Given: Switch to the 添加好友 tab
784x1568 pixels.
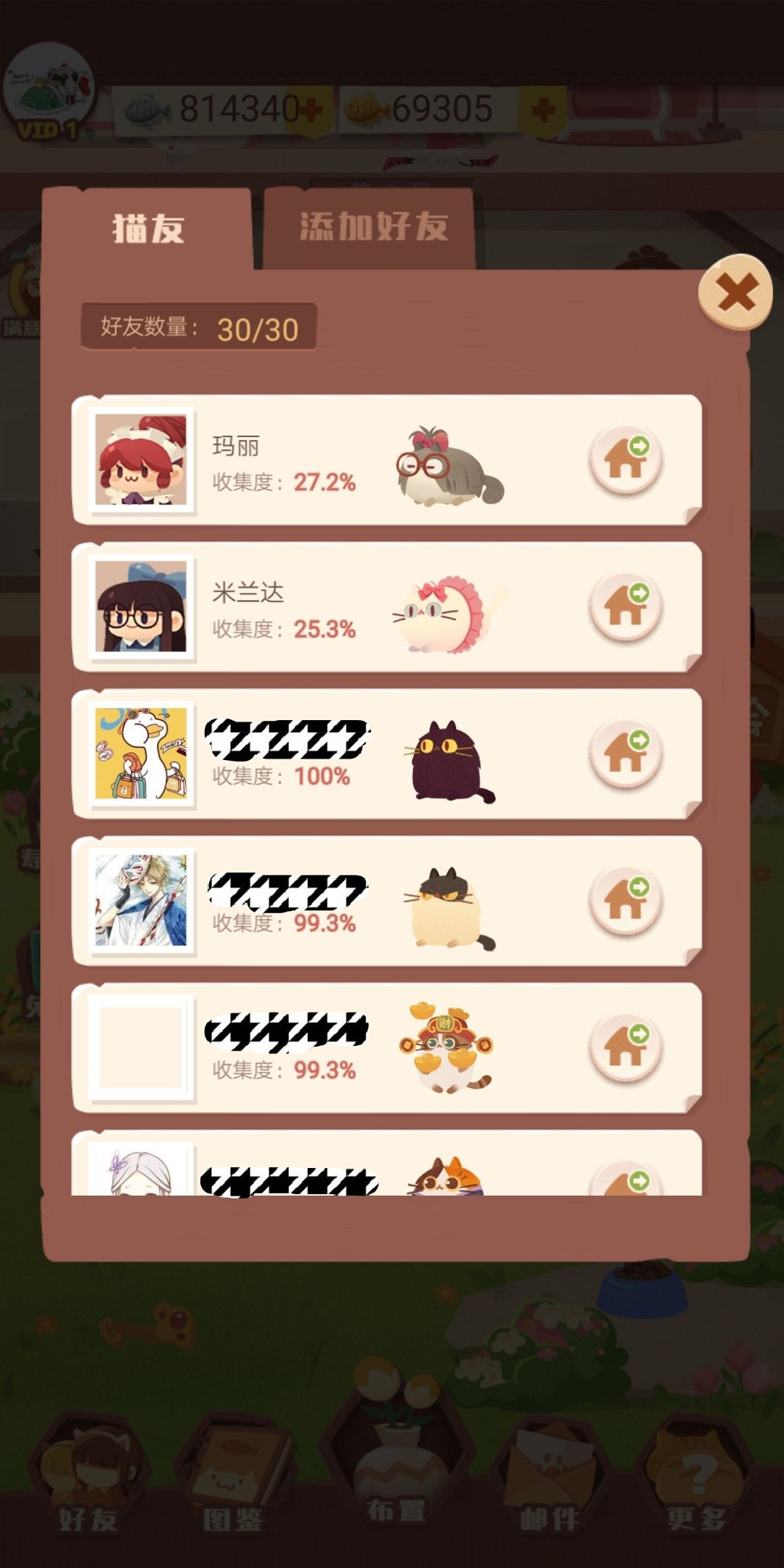Looking at the screenshot, I should click(x=372, y=226).
